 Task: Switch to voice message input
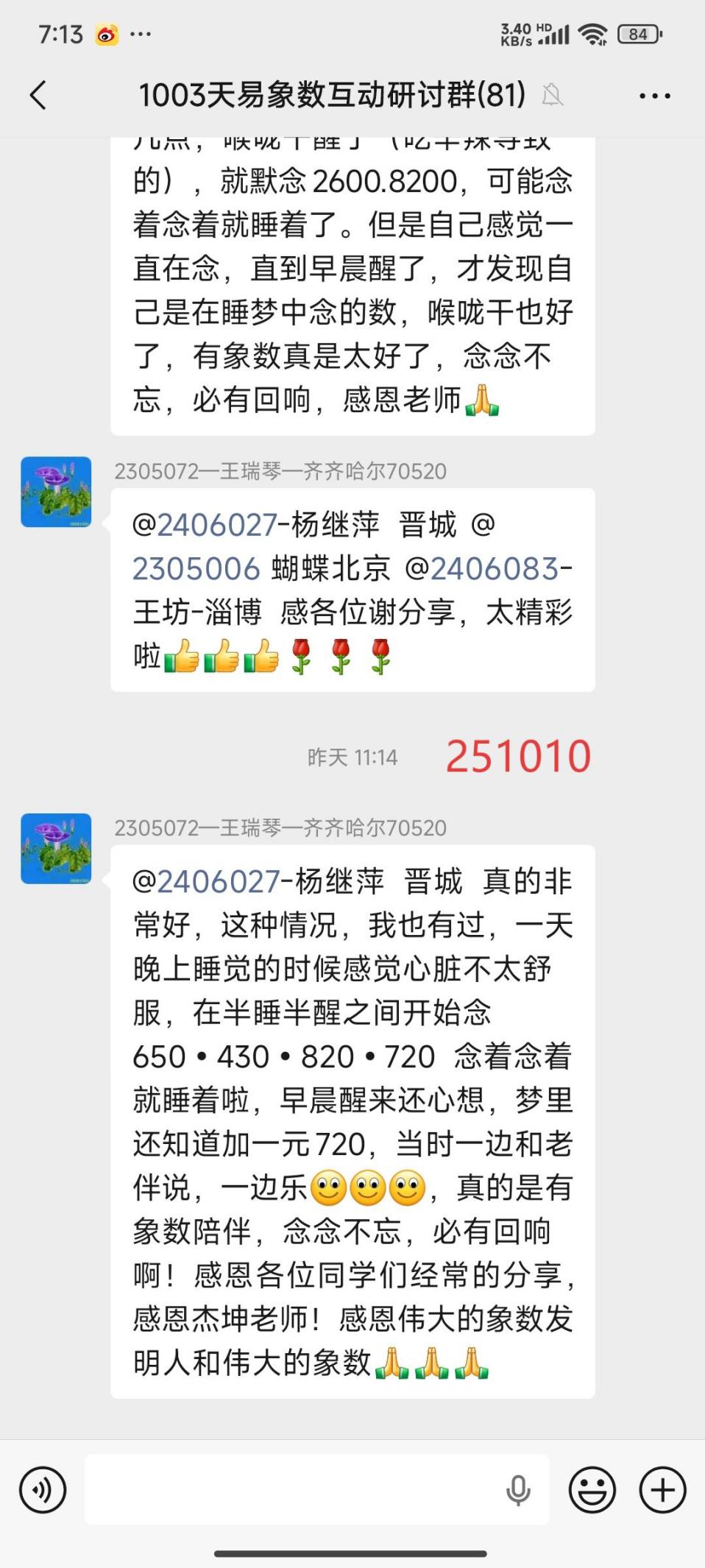pyautogui.click(x=43, y=1489)
